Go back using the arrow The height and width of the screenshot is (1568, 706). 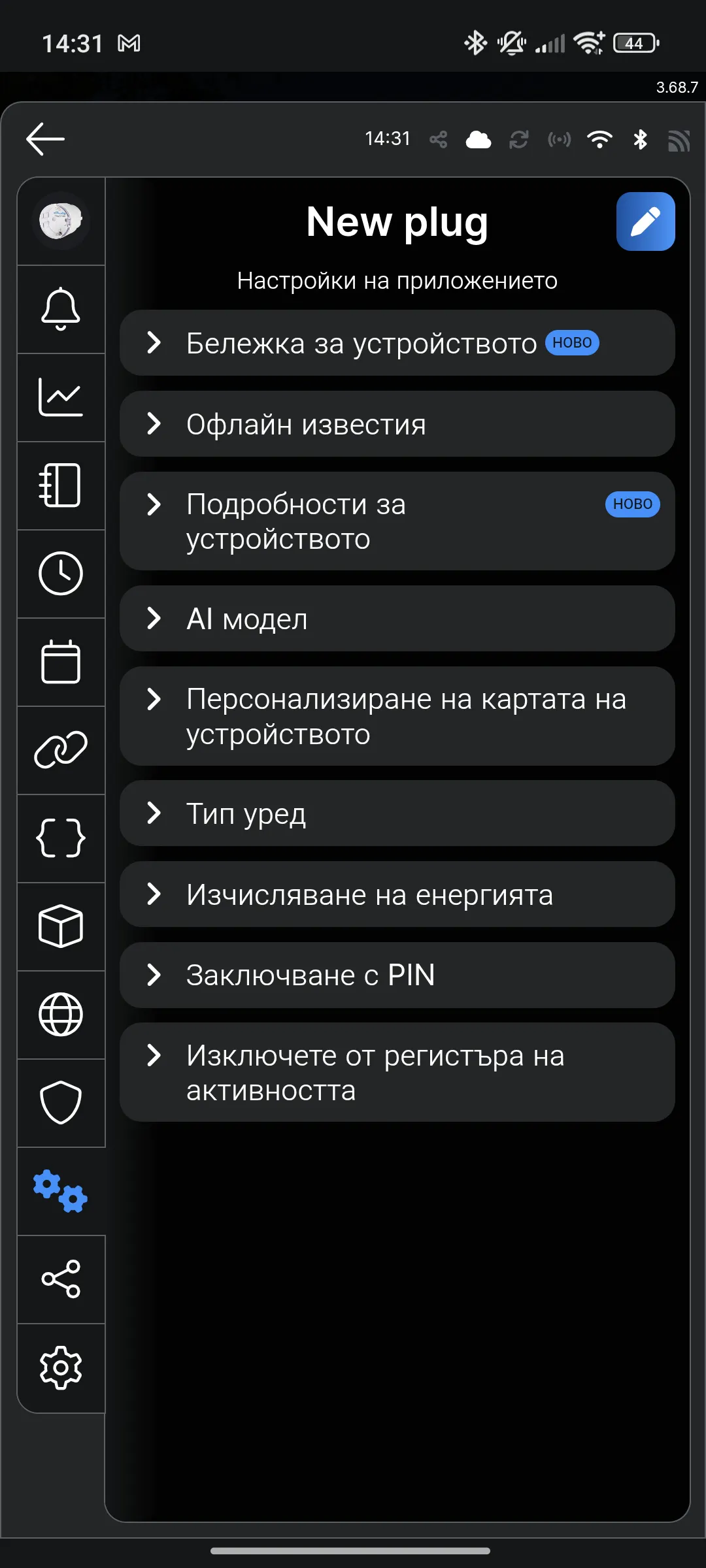(45, 139)
